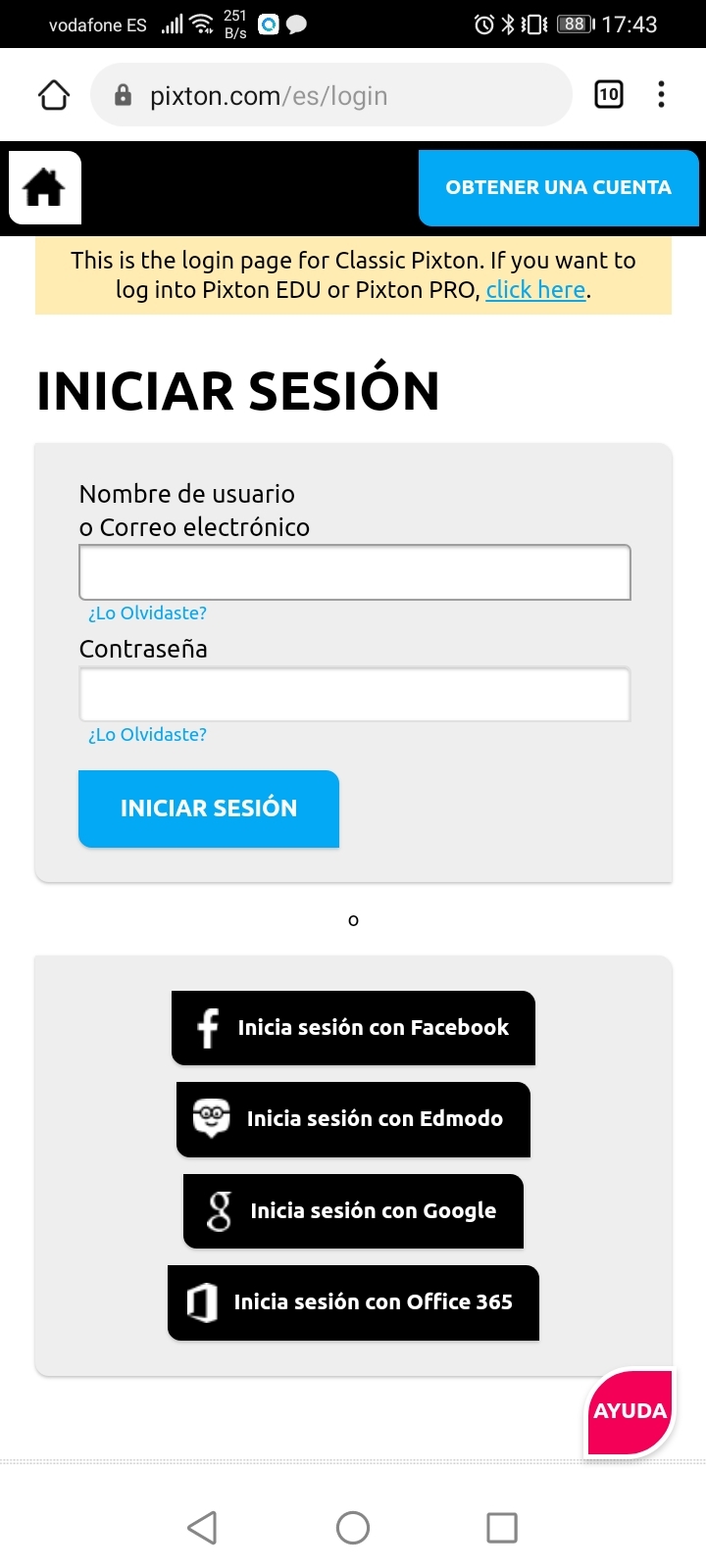Go back with the system back button
Image resolution: width=706 pixels, height=1568 pixels.
pos(202,1527)
